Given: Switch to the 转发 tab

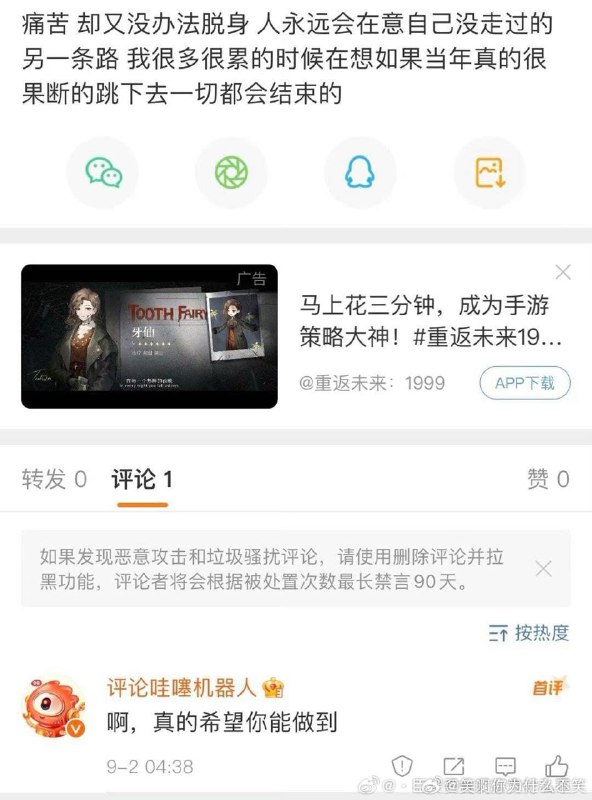Looking at the screenshot, I should (54, 479).
